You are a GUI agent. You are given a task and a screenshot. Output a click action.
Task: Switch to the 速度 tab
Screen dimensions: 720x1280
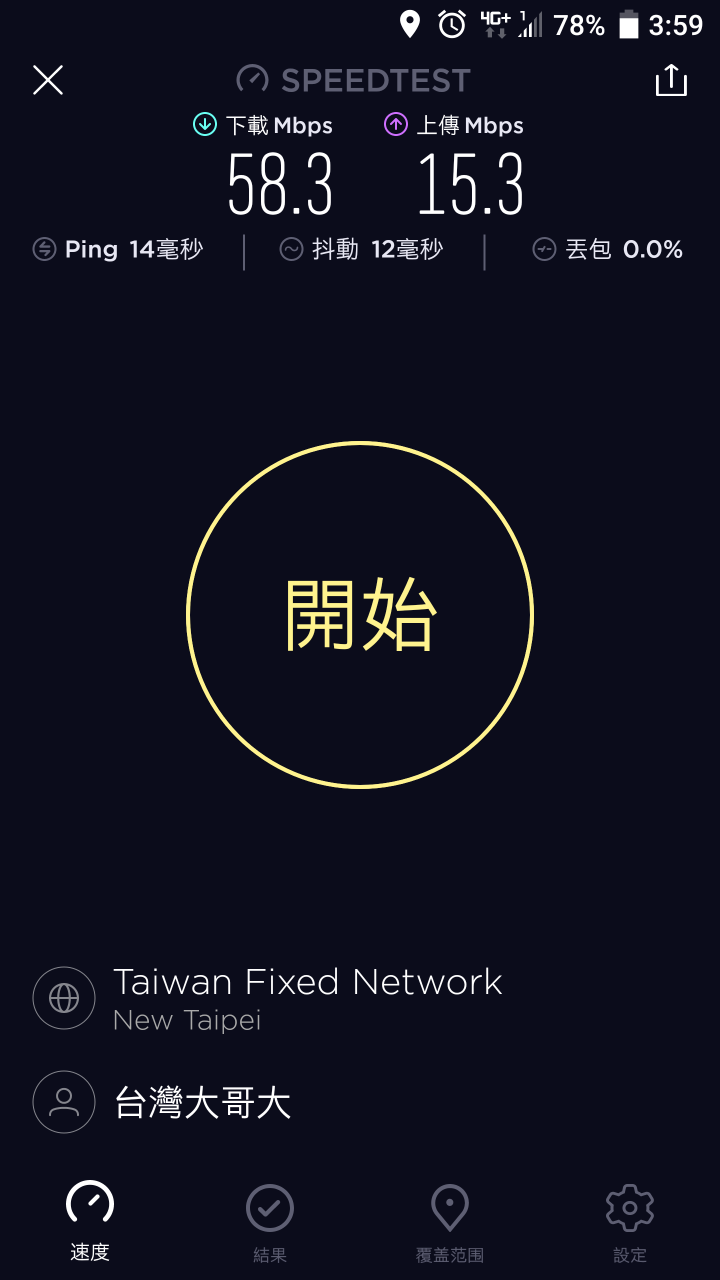point(90,1222)
